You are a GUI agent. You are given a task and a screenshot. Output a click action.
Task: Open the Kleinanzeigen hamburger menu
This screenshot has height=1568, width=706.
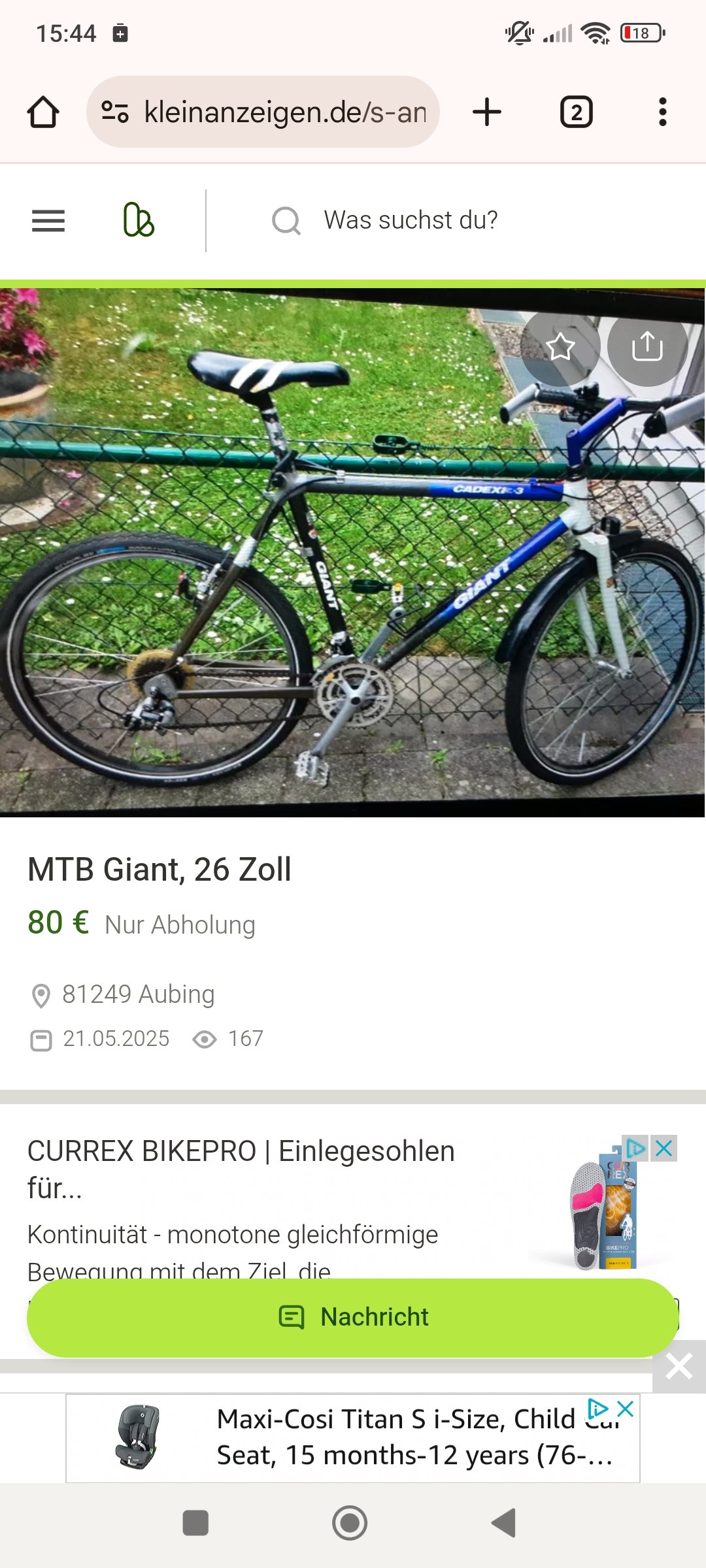point(48,221)
